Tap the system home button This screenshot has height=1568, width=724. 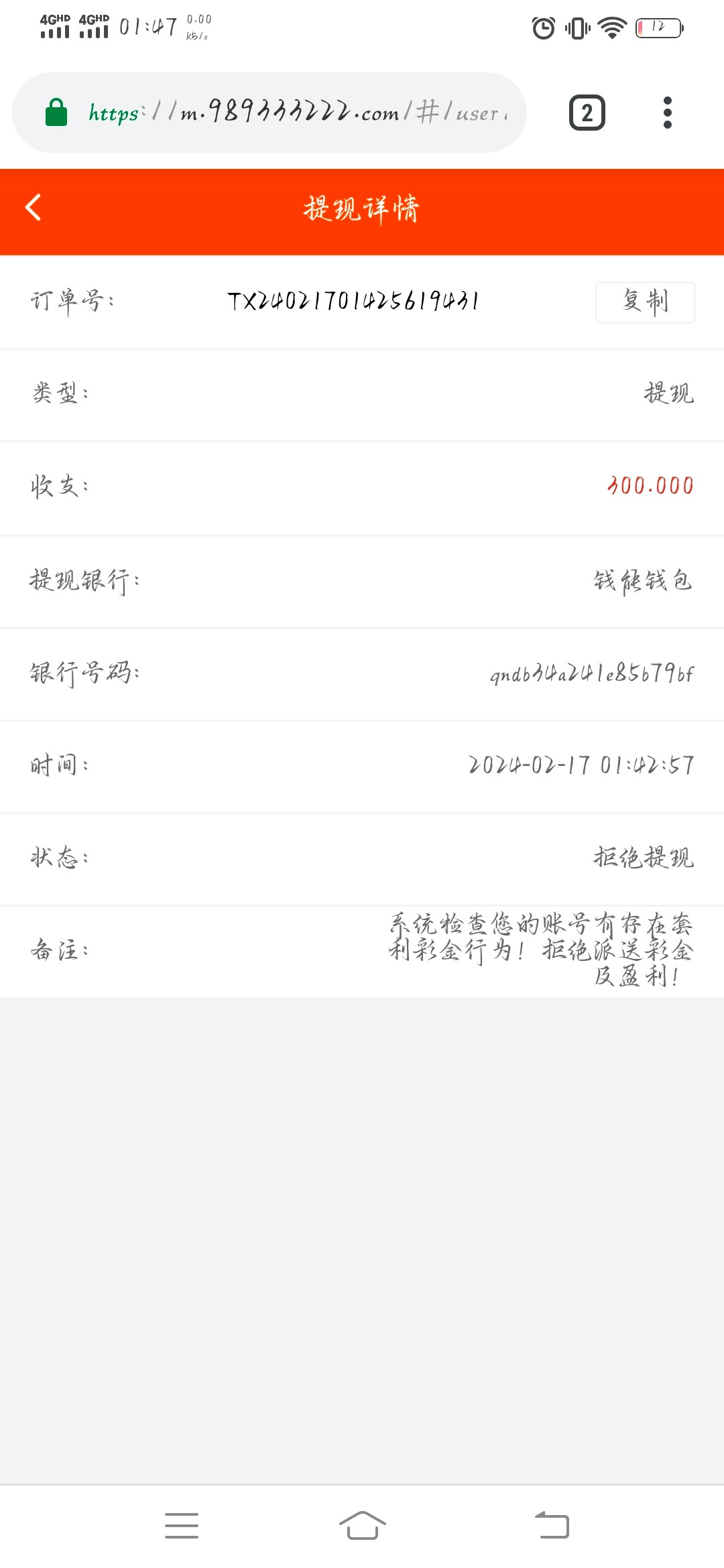coord(362,1525)
